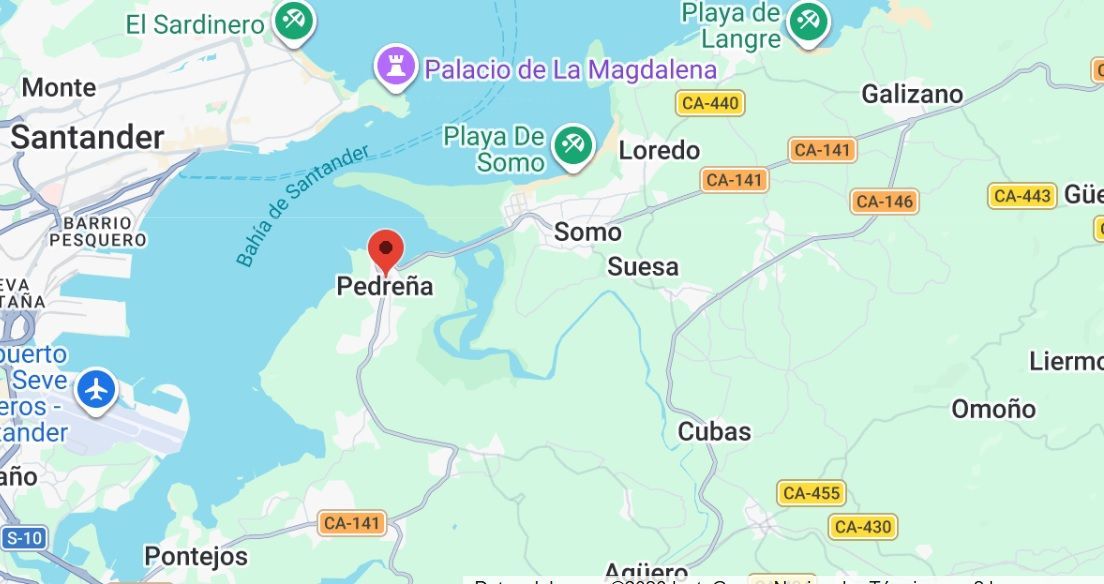Open the Palacio de La Magdalena marker
The image size is (1104, 584).
point(395,67)
